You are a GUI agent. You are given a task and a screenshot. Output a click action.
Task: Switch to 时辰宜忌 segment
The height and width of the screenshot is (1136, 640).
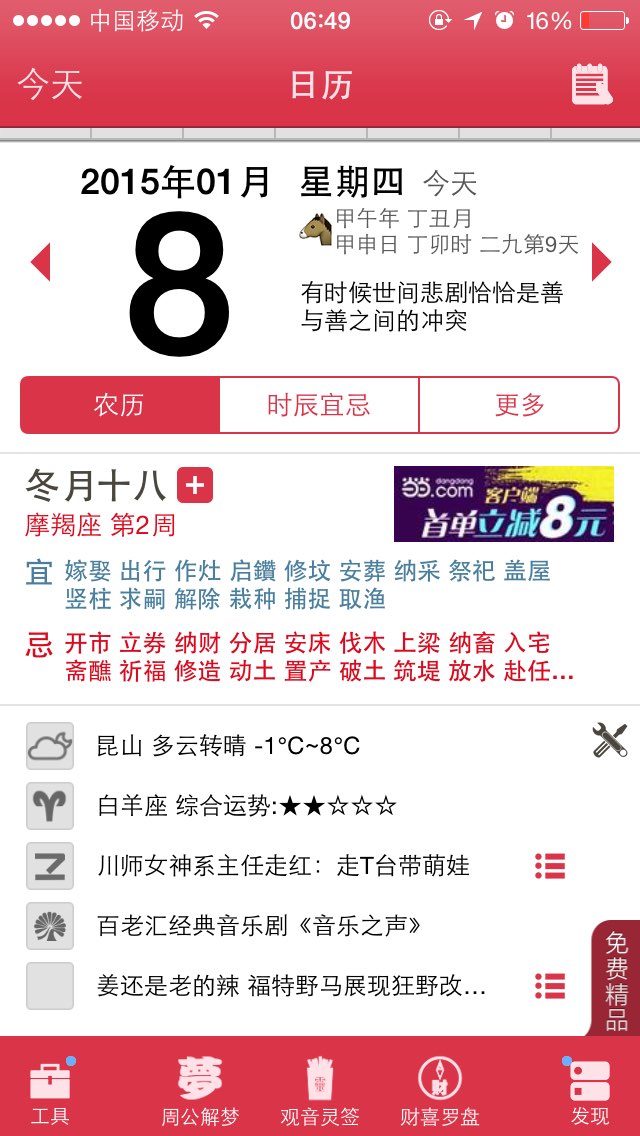[319, 405]
